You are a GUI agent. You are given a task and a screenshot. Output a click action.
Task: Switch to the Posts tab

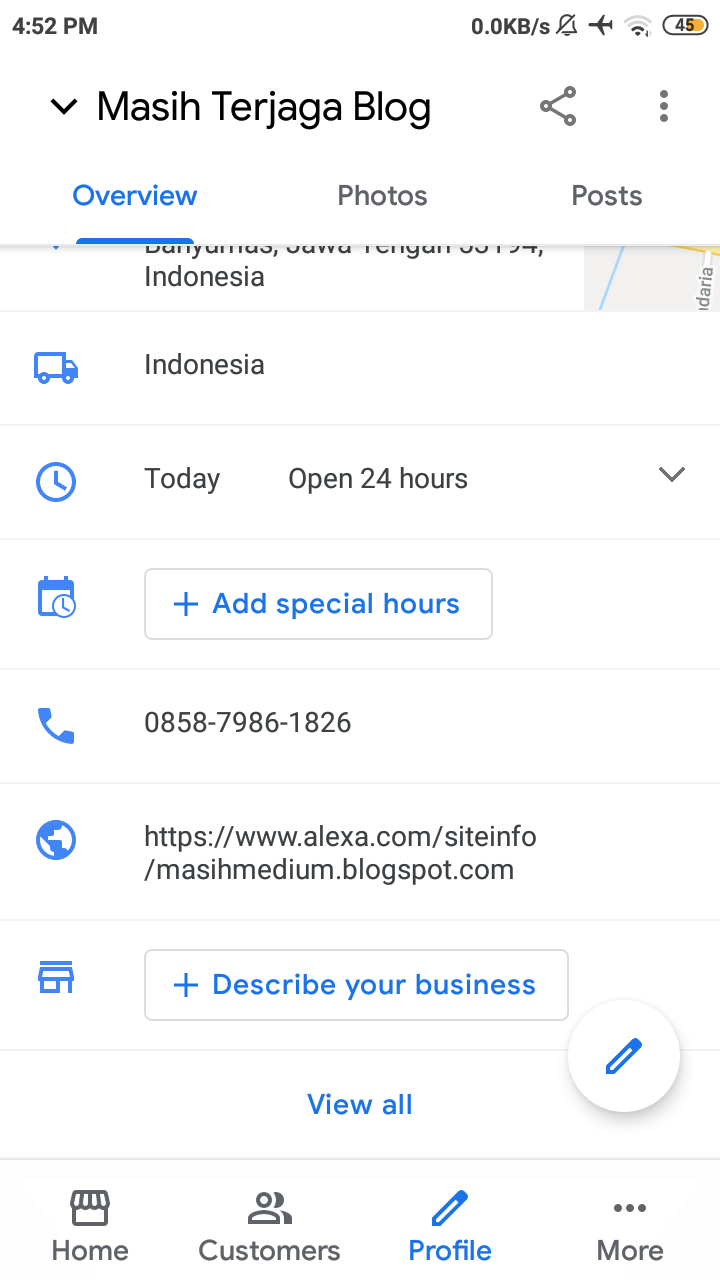click(607, 196)
